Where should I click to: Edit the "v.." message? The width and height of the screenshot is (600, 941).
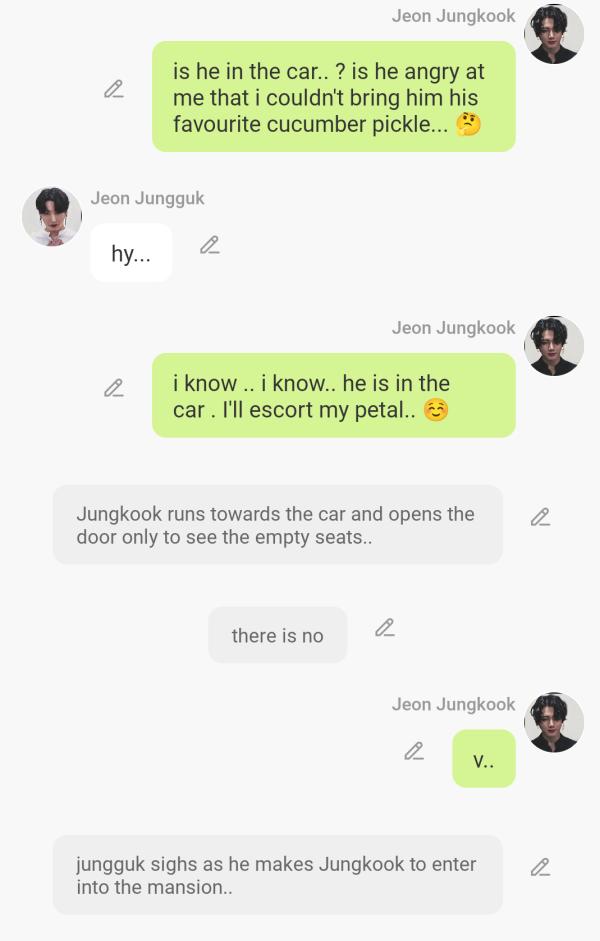point(414,751)
